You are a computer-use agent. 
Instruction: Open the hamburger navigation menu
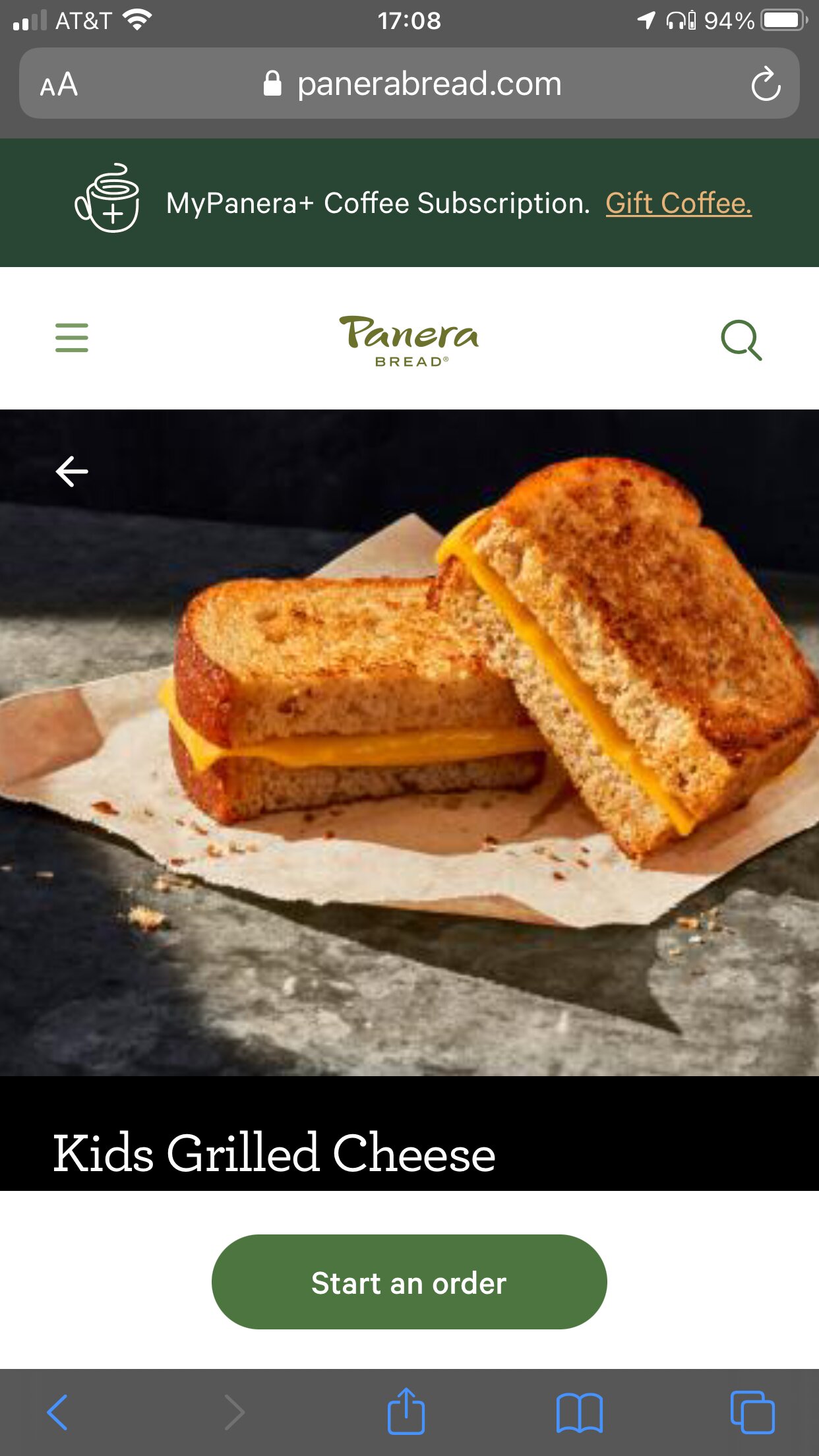point(72,338)
